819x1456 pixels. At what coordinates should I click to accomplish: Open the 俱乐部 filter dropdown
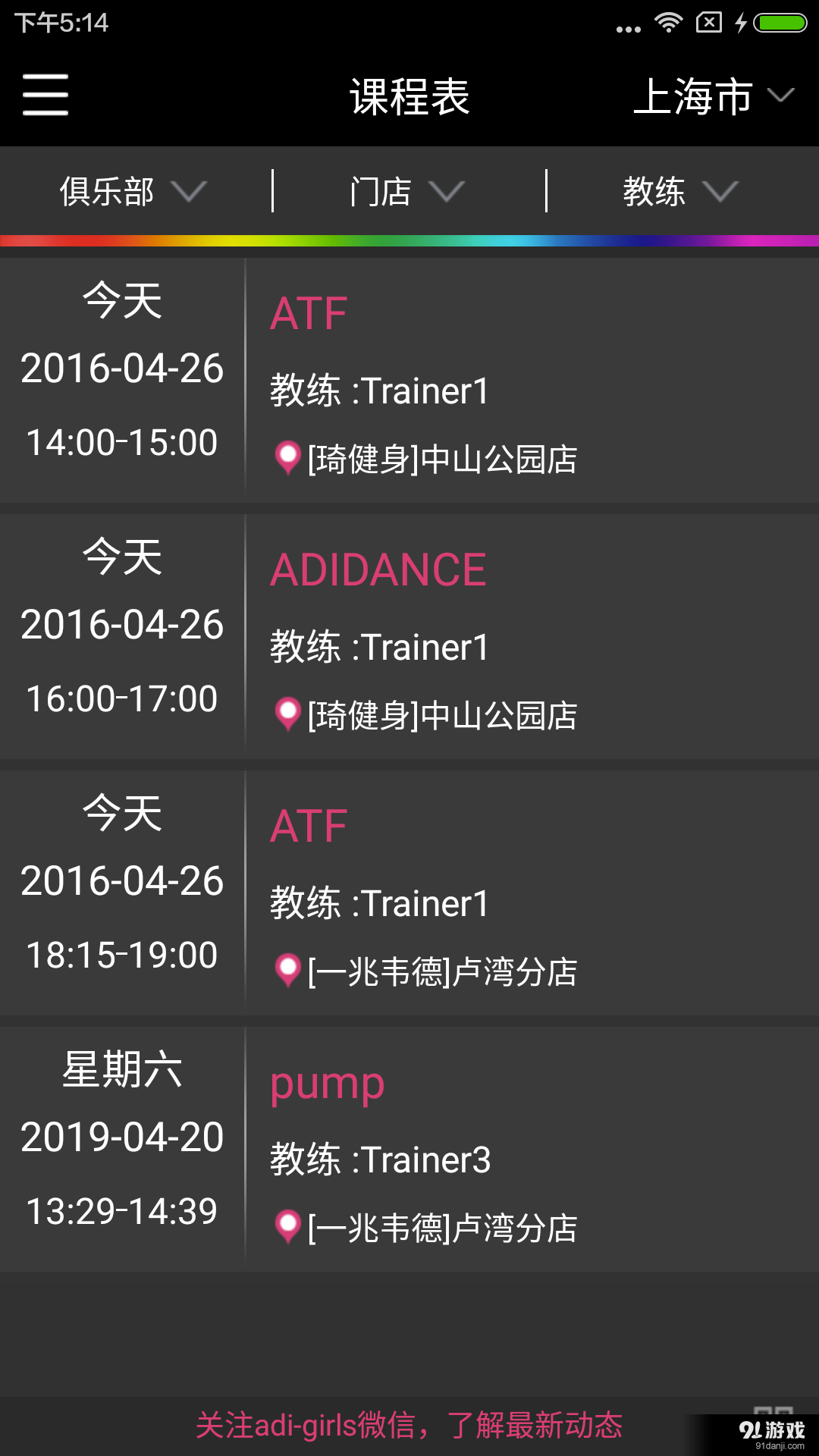(x=133, y=191)
